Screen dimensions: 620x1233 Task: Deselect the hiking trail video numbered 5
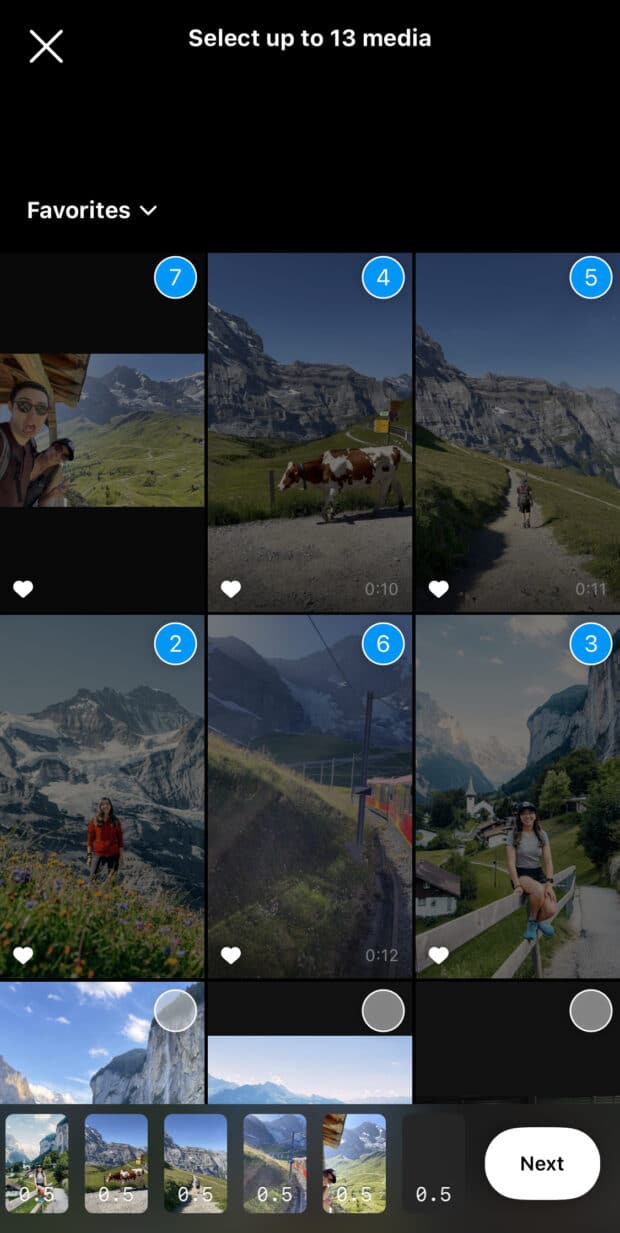pos(590,277)
